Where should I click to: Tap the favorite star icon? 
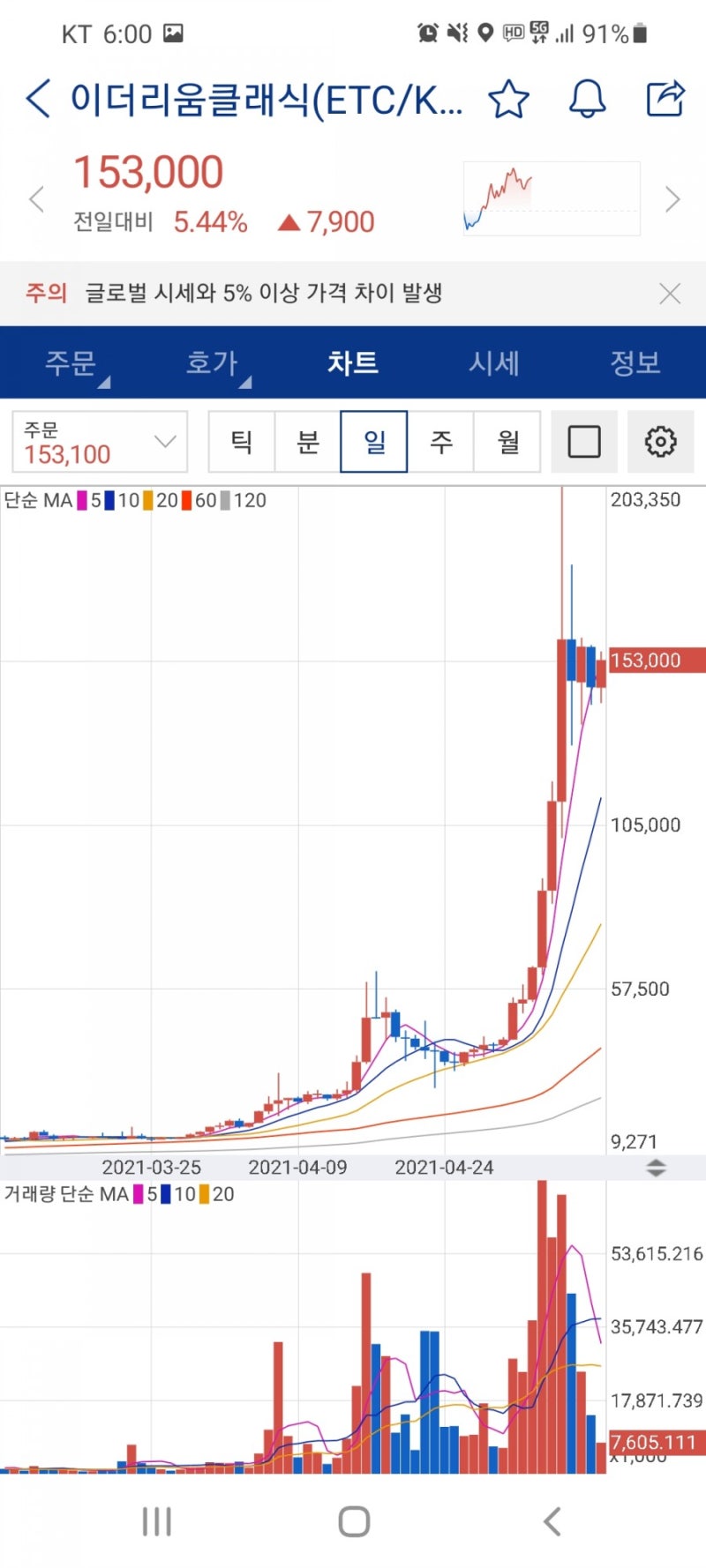point(510,101)
